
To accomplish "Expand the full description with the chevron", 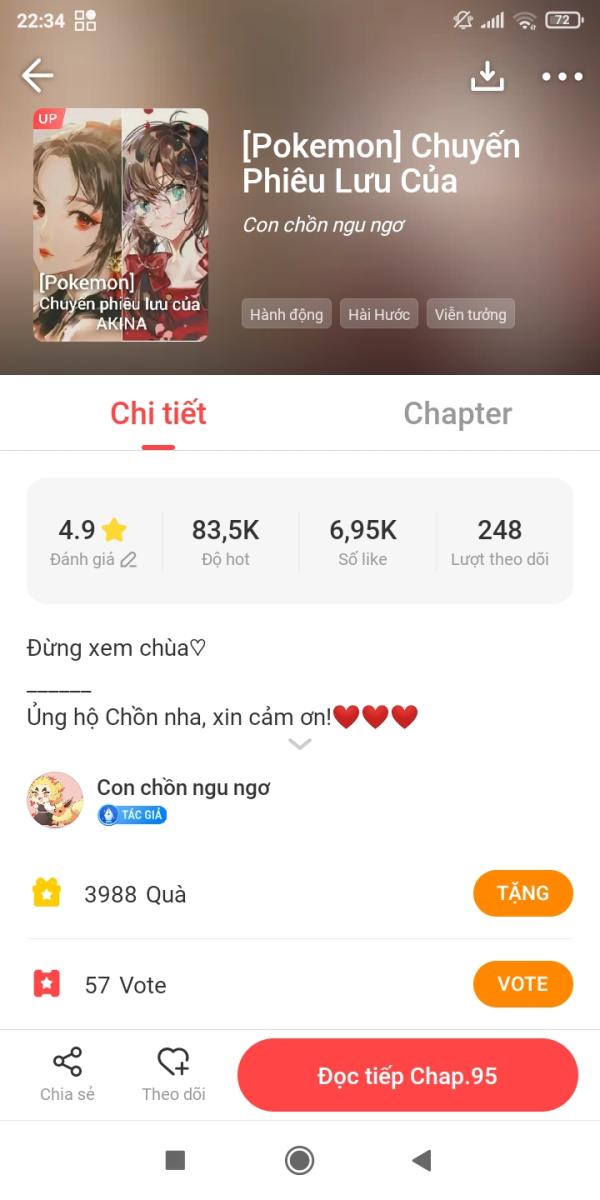I will pyautogui.click(x=300, y=744).
